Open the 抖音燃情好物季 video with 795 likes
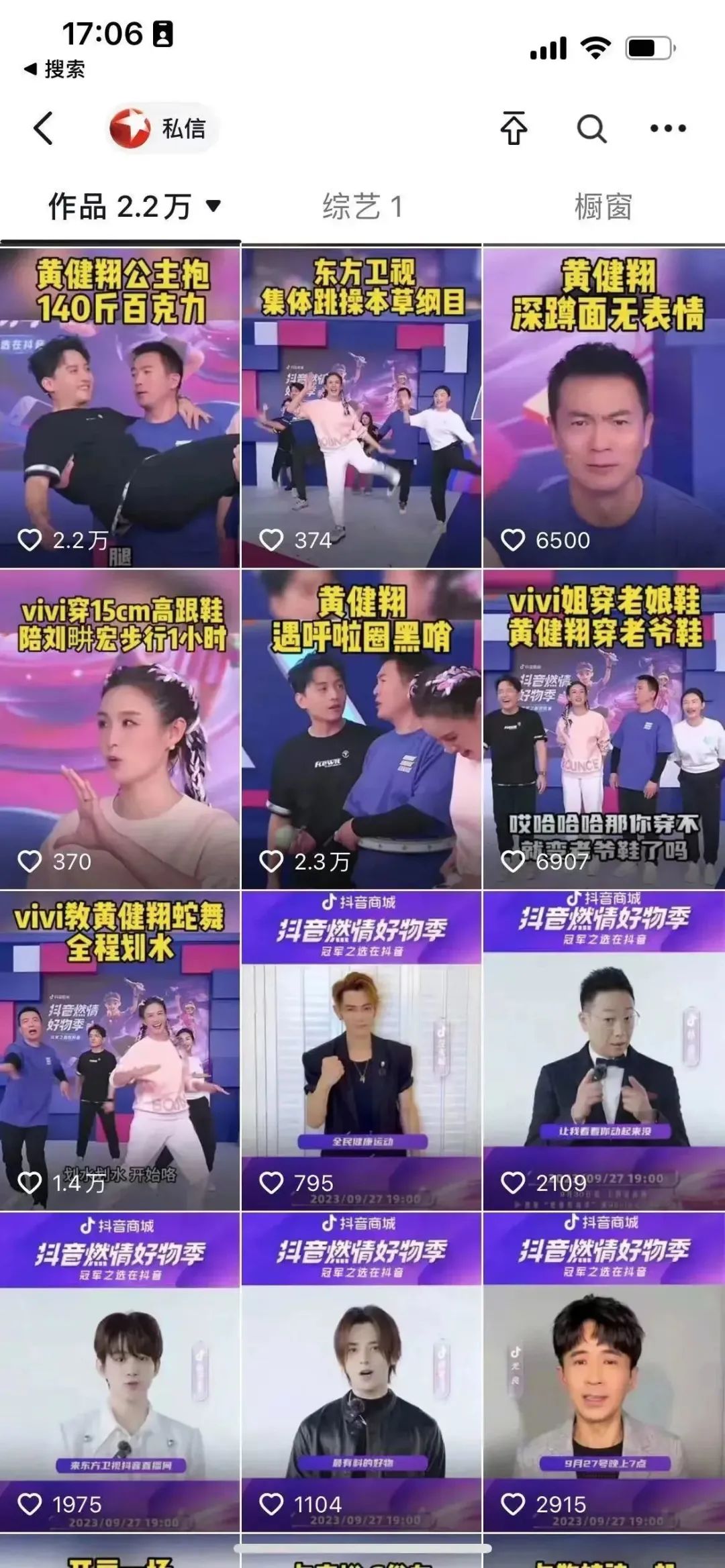 [361, 1051]
